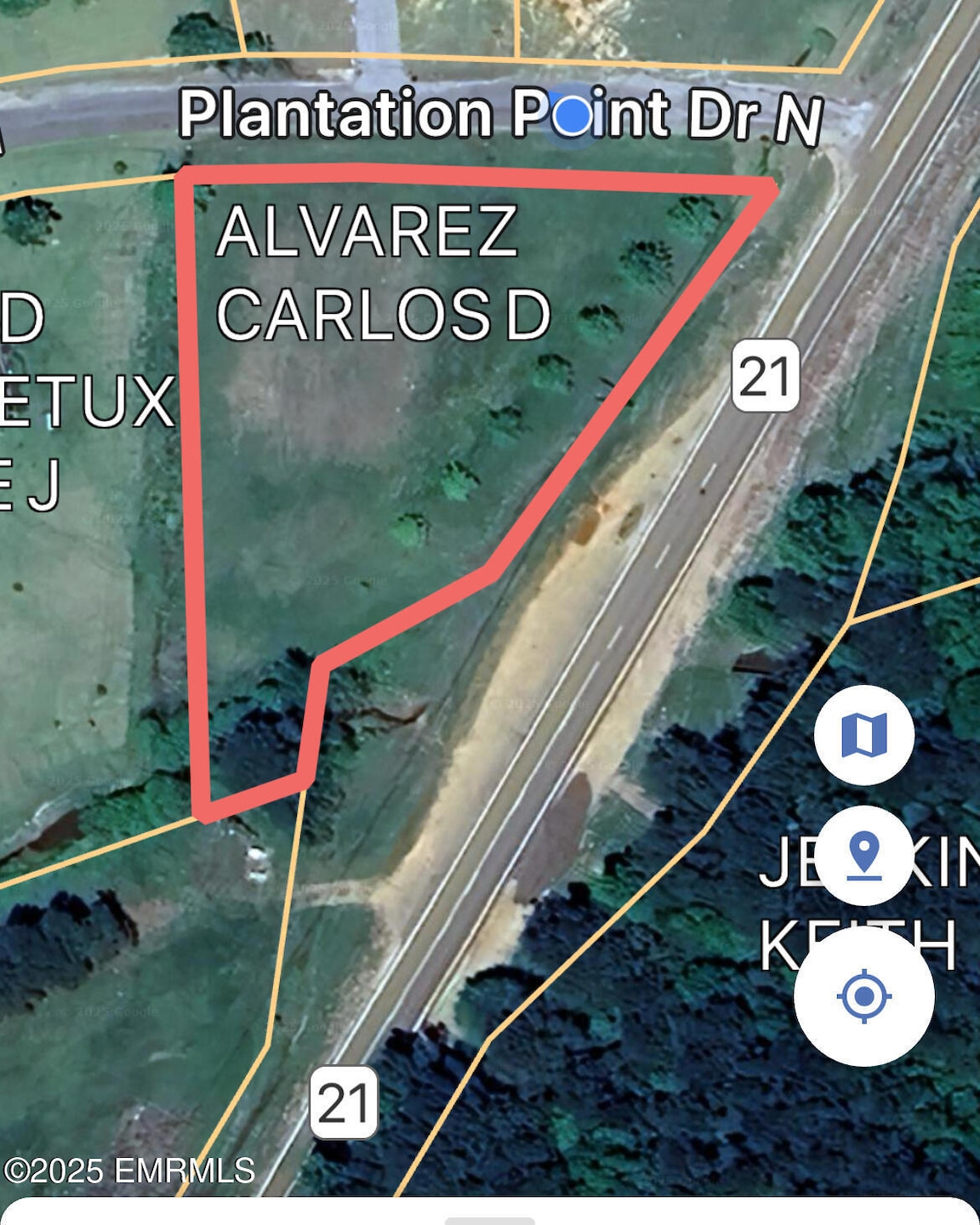Tap the bottom sheet handle
Screen dimensions: 980x1225
coord(489,1220)
